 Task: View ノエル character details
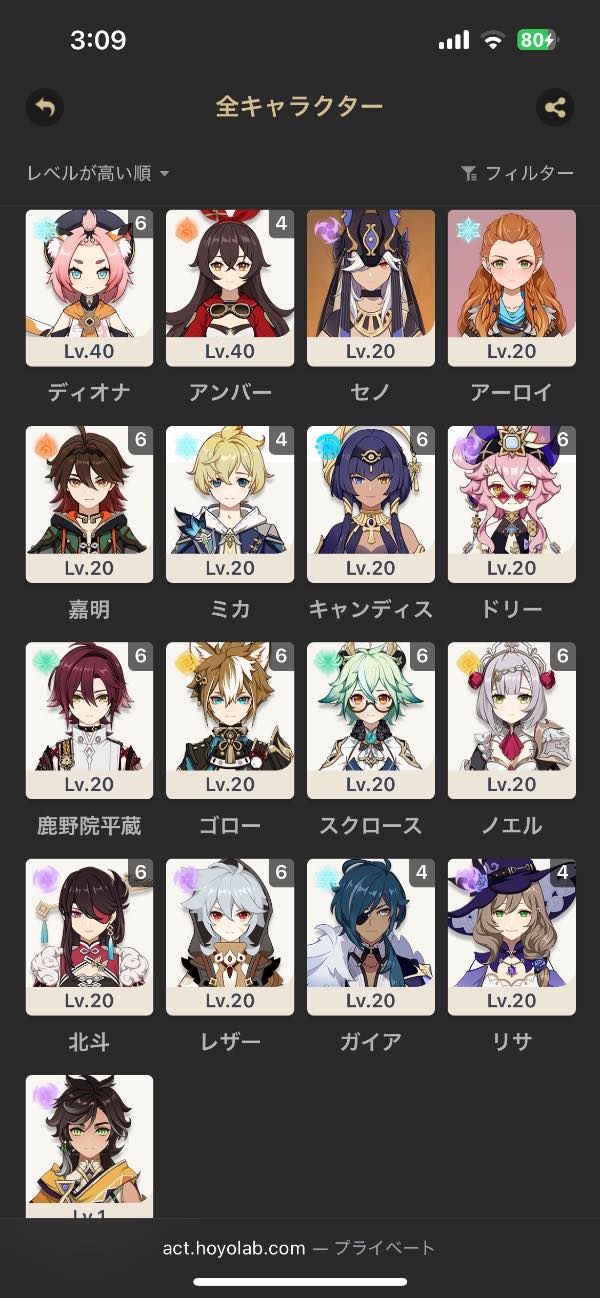[512, 720]
